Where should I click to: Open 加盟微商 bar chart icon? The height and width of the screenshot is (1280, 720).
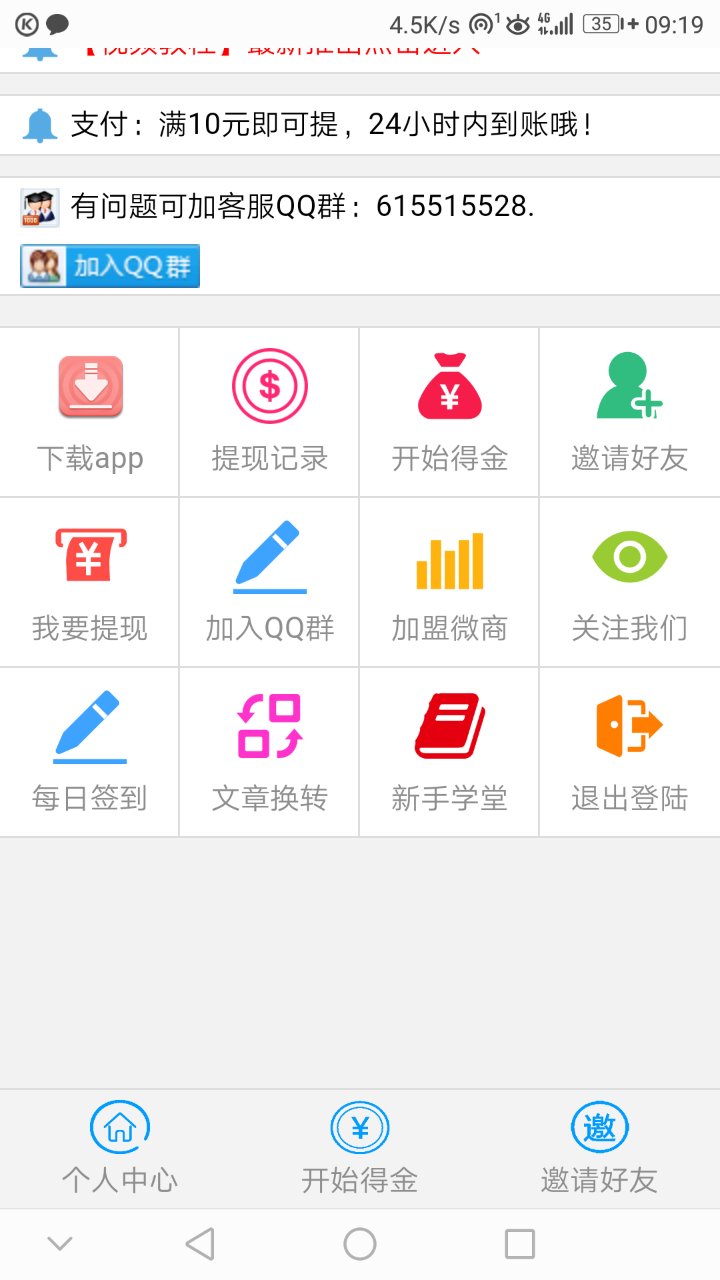pos(448,580)
